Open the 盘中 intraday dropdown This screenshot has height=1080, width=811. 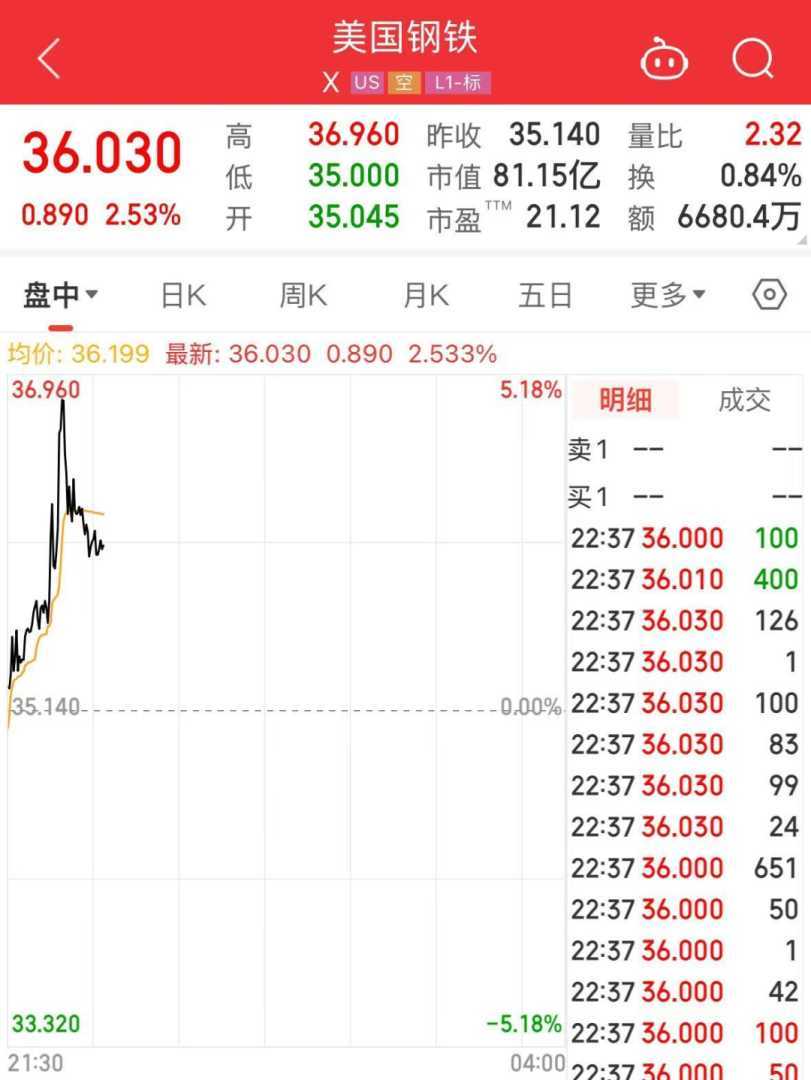(61, 295)
